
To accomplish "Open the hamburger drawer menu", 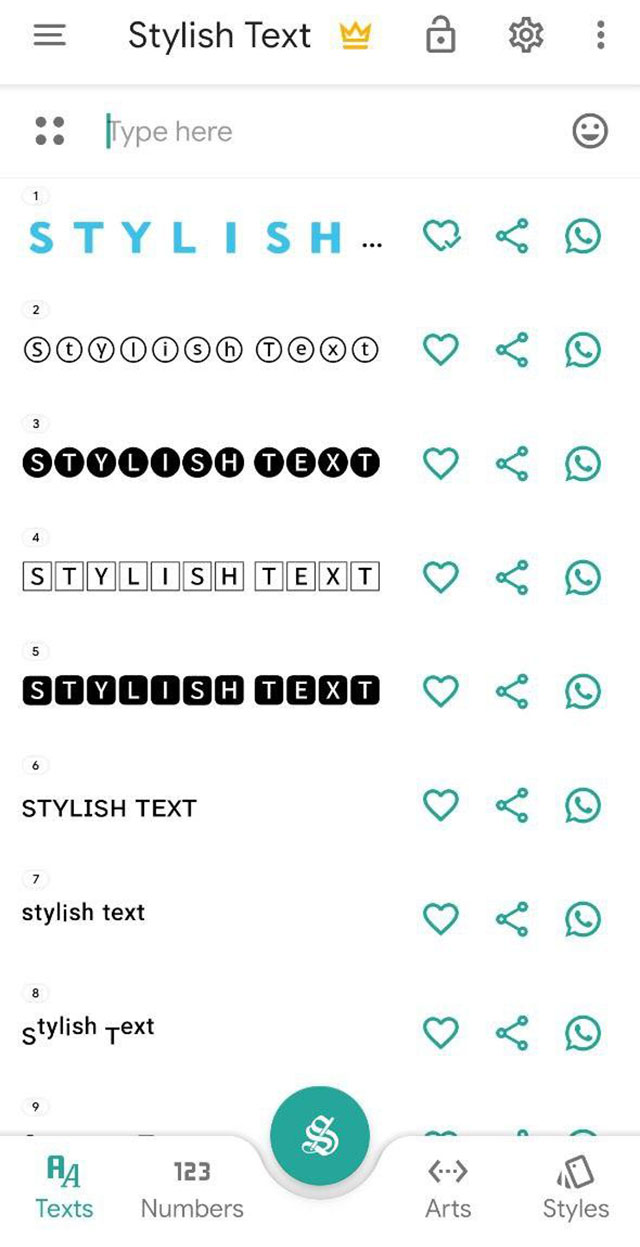I will pyautogui.click(x=49, y=37).
